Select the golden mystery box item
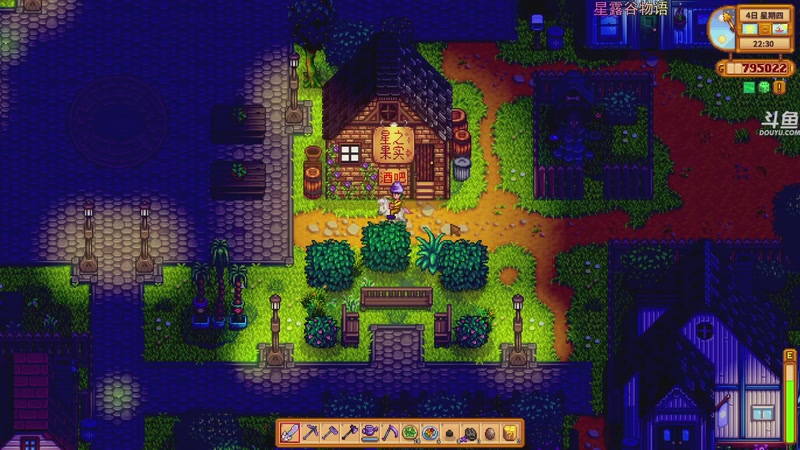The width and height of the screenshot is (800, 450). coord(510,431)
